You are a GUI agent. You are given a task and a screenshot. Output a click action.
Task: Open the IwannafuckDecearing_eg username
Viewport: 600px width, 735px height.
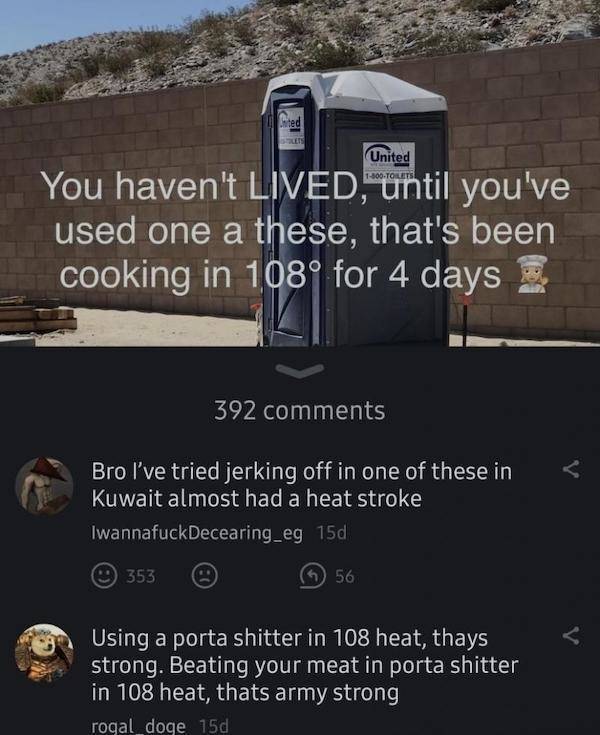click(196, 533)
